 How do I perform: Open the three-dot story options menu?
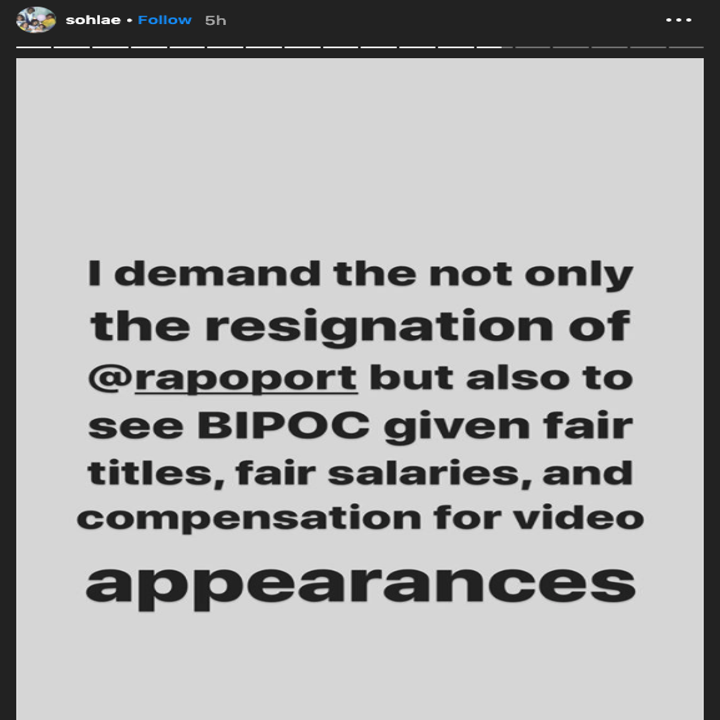tap(678, 20)
